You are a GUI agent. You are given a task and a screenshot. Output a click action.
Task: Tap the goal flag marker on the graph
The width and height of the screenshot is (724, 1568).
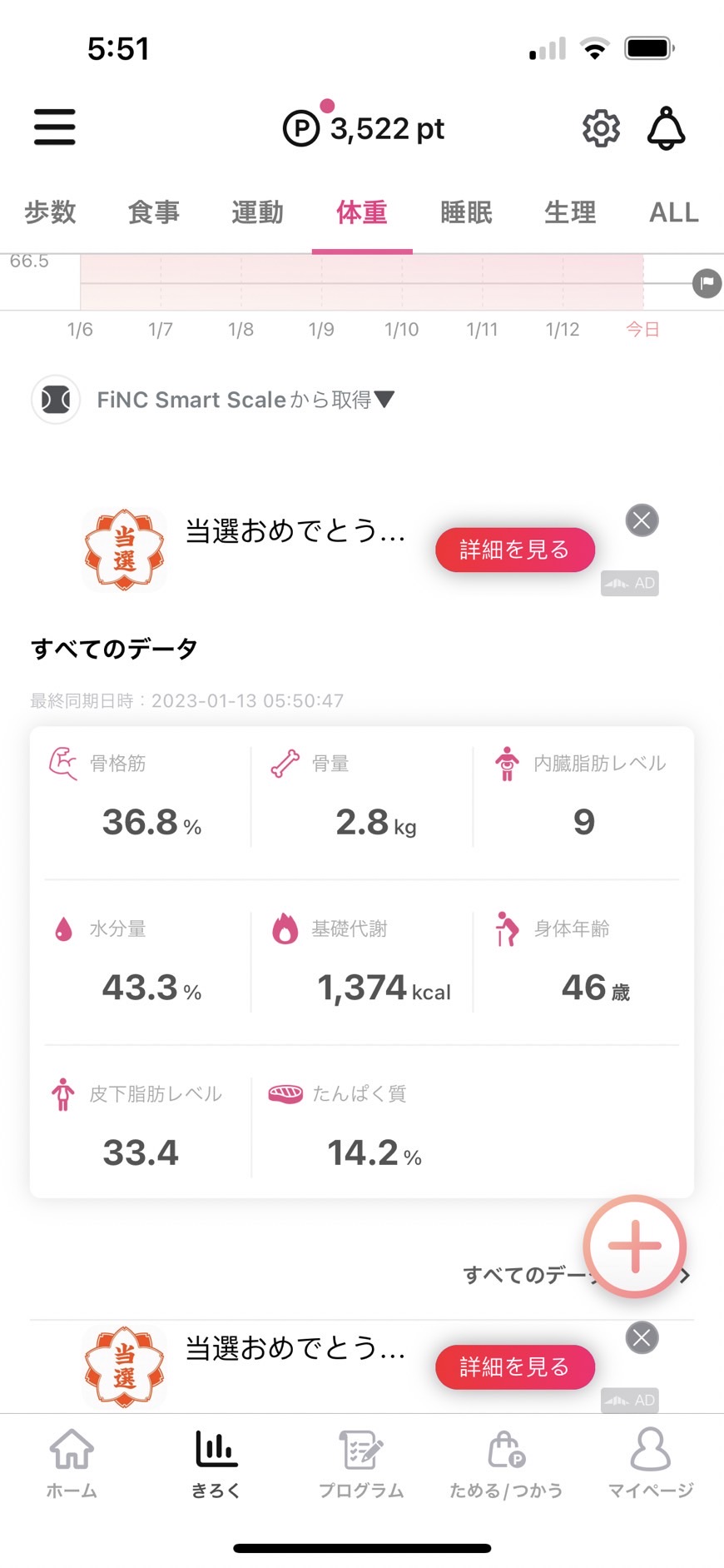(x=707, y=283)
